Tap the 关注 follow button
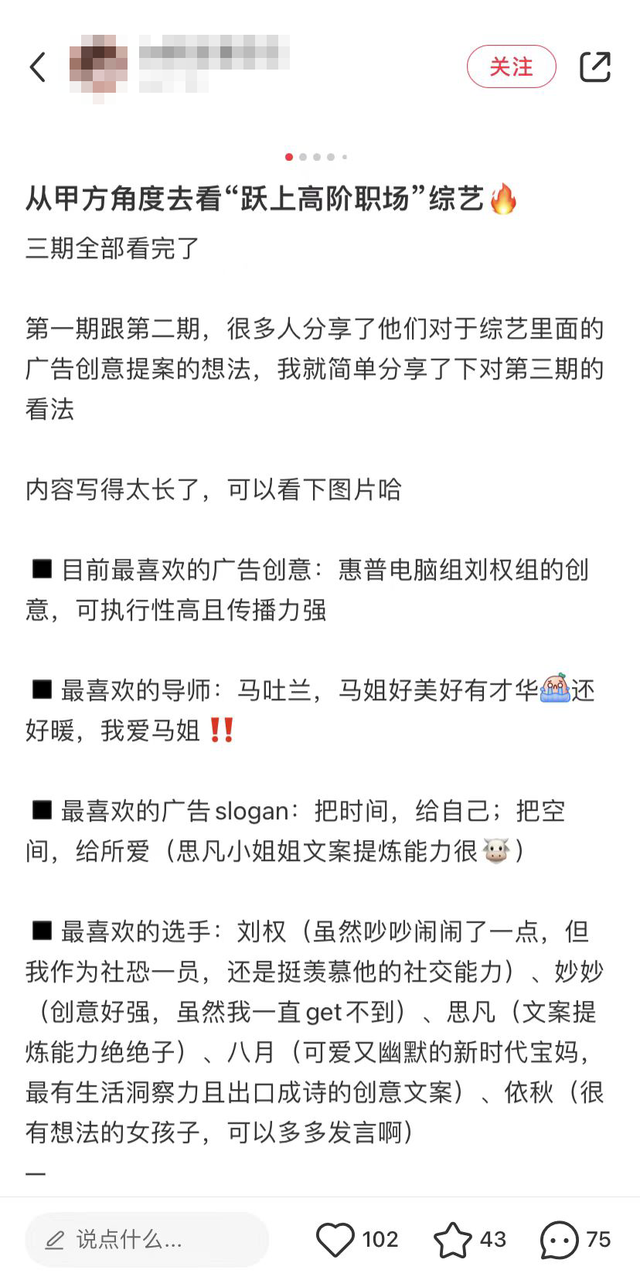This screenshot has height=1280, width=640. tap(511, 67)
